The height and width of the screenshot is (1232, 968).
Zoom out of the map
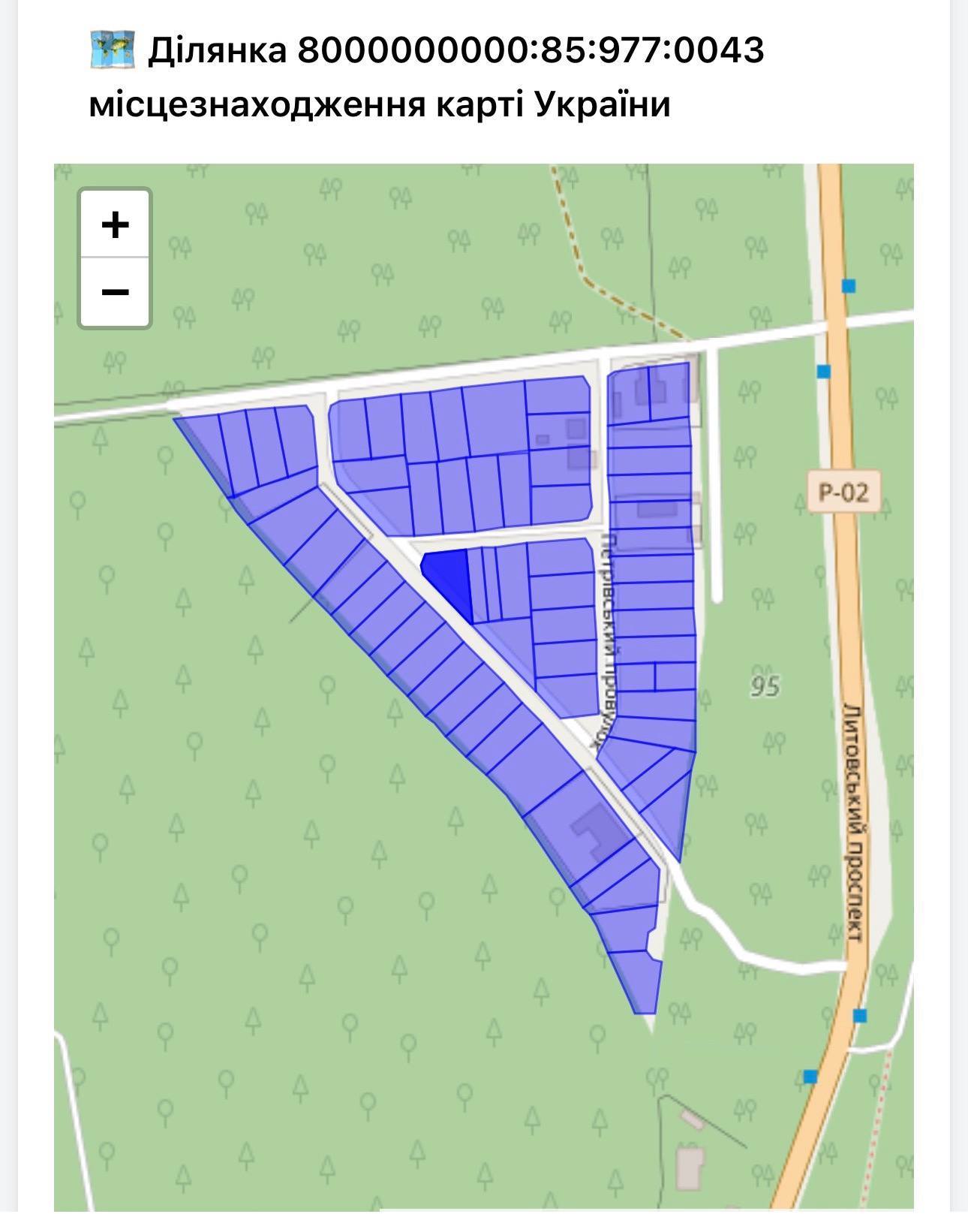115,291
